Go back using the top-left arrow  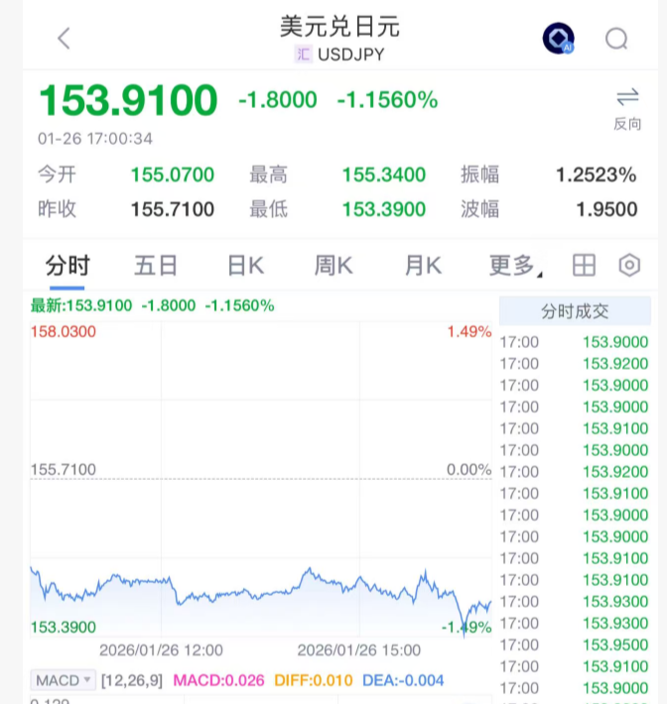tap(64, 39)
